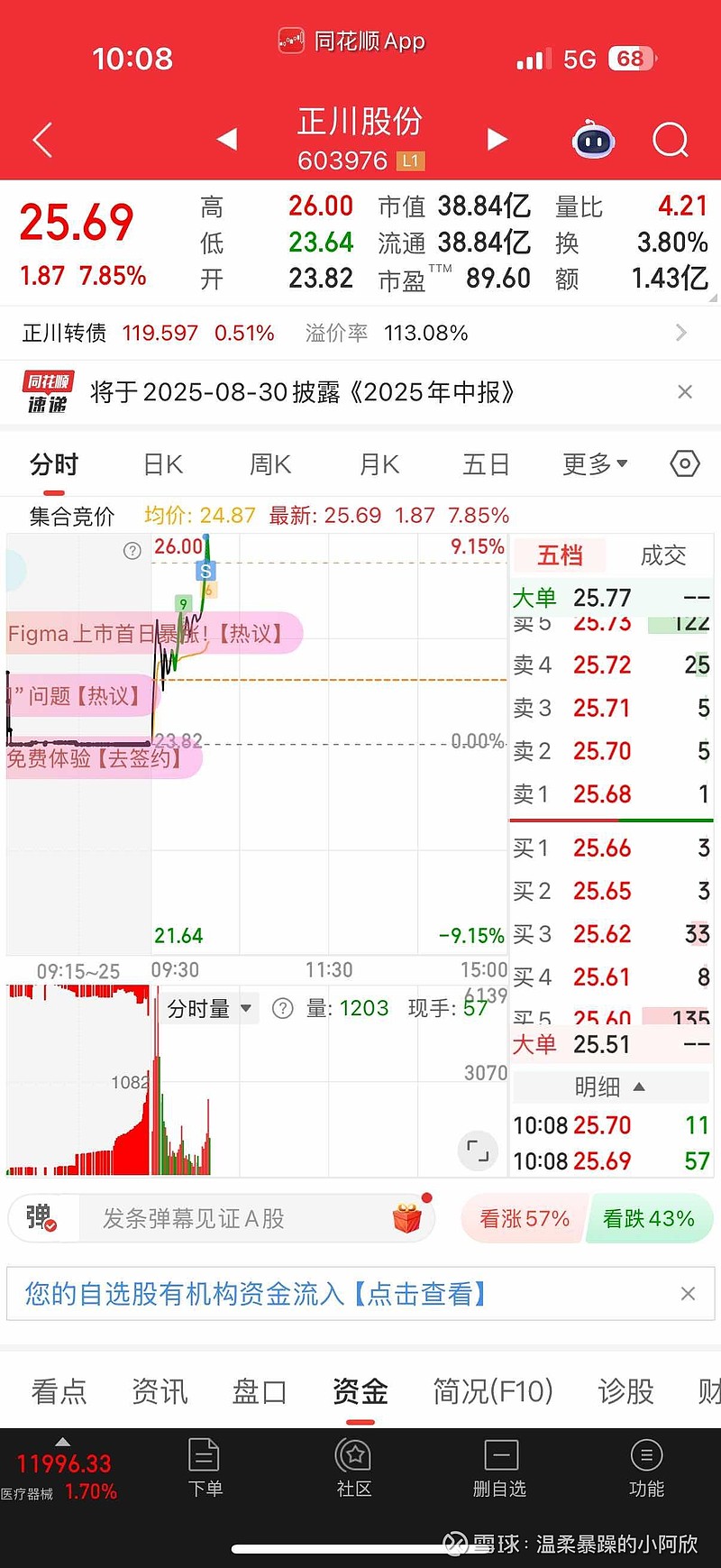The width and height of the screenshot is (721, 1568).
Task: Switch to the previous stock
Action: point(227,139)
